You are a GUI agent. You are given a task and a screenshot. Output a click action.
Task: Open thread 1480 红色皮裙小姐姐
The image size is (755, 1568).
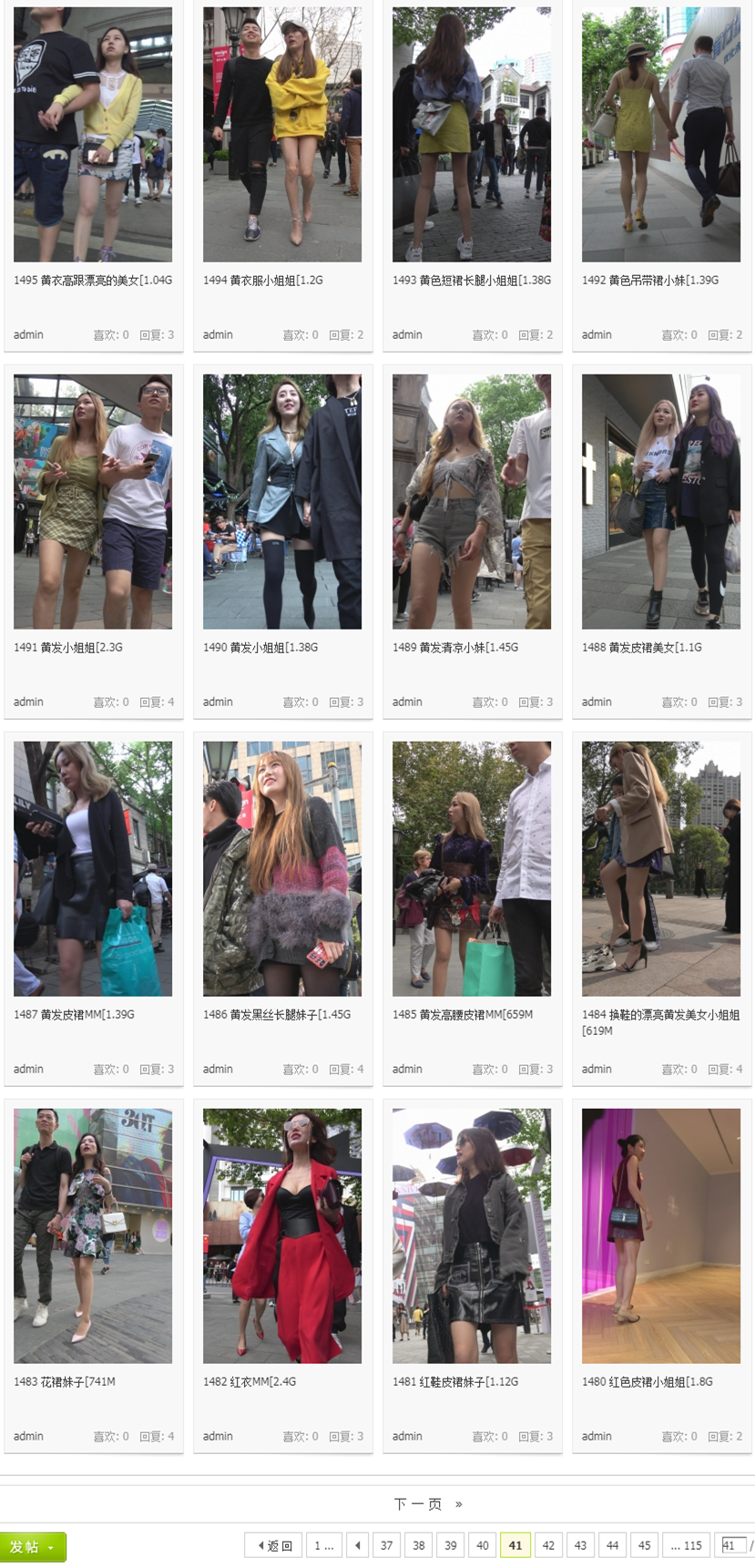(x=648, y=1382)
